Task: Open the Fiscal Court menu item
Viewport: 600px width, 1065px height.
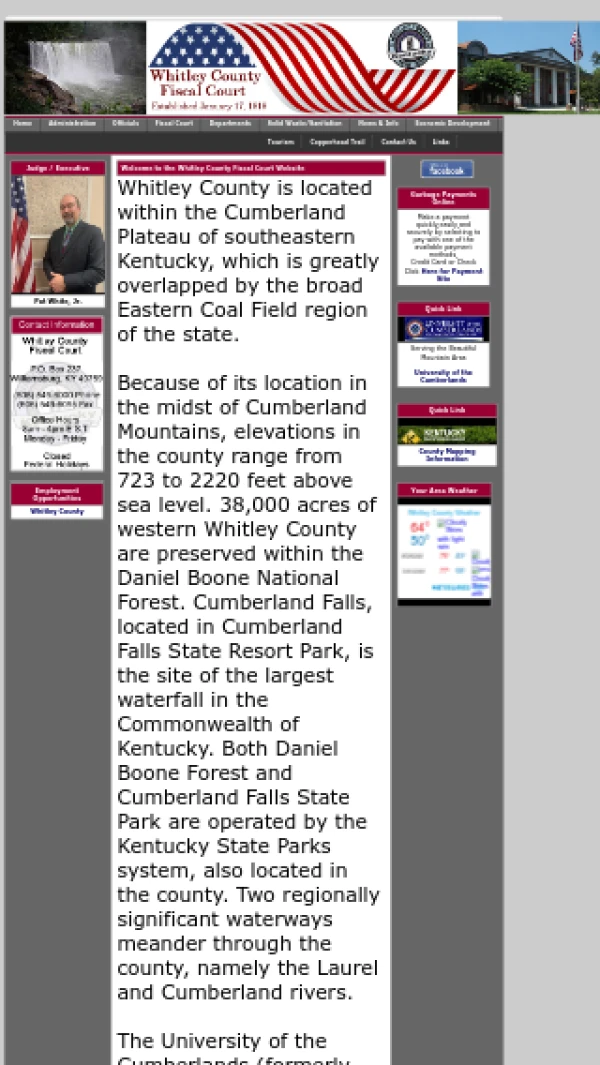Action: pyautogui.click(x=174, y=124)
